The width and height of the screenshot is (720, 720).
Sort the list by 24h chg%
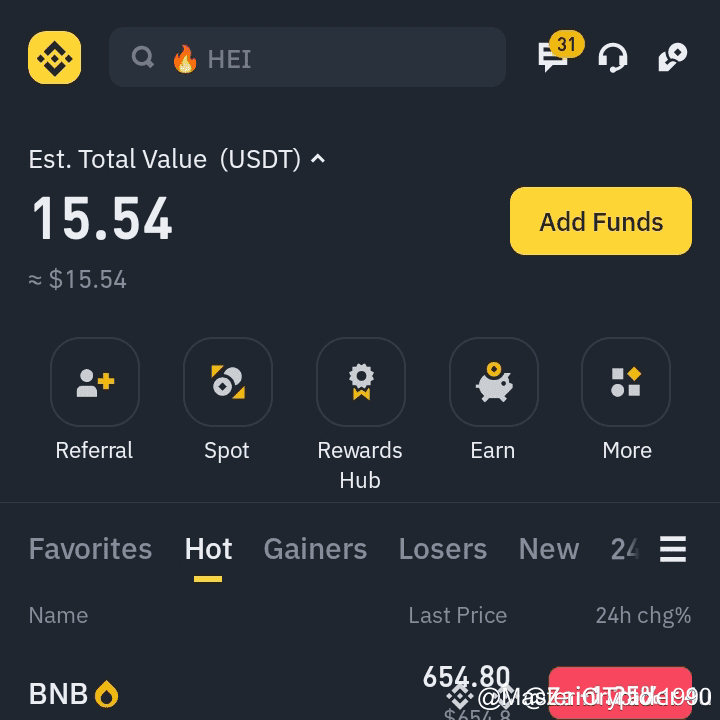pyautogui.click(x=642, y=616)
